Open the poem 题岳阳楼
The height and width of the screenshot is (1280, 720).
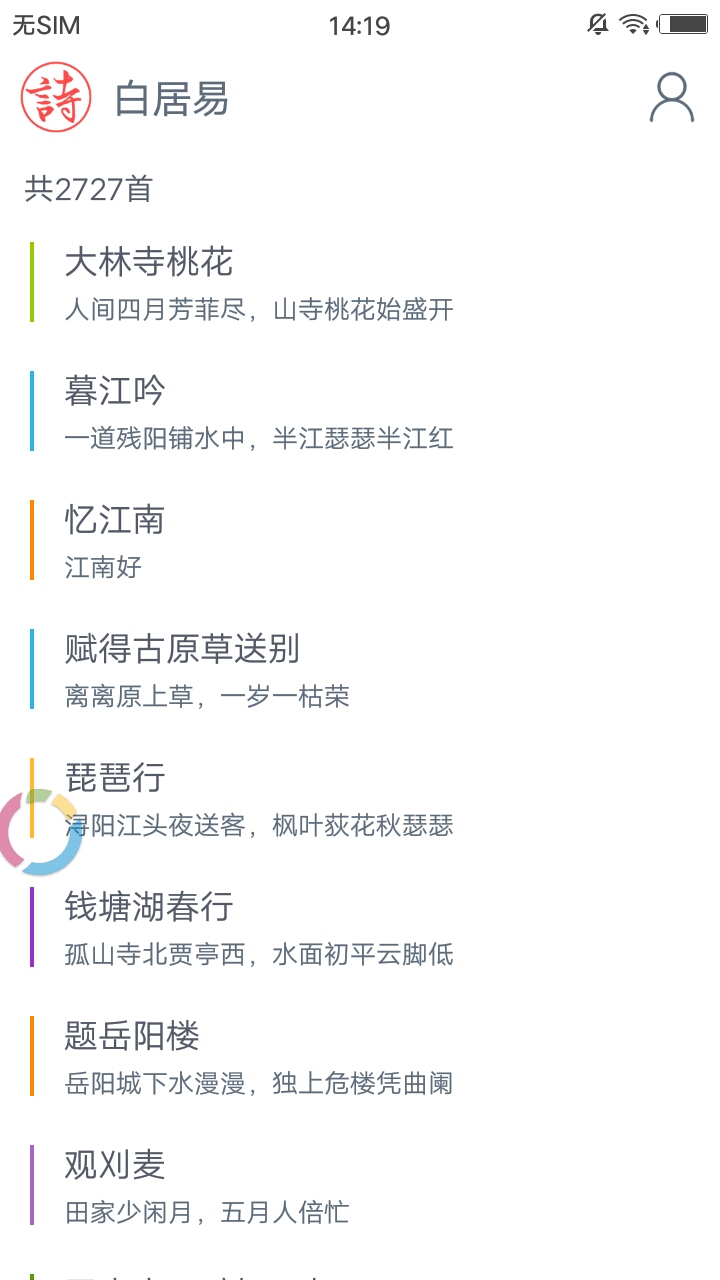[258, 1056]
